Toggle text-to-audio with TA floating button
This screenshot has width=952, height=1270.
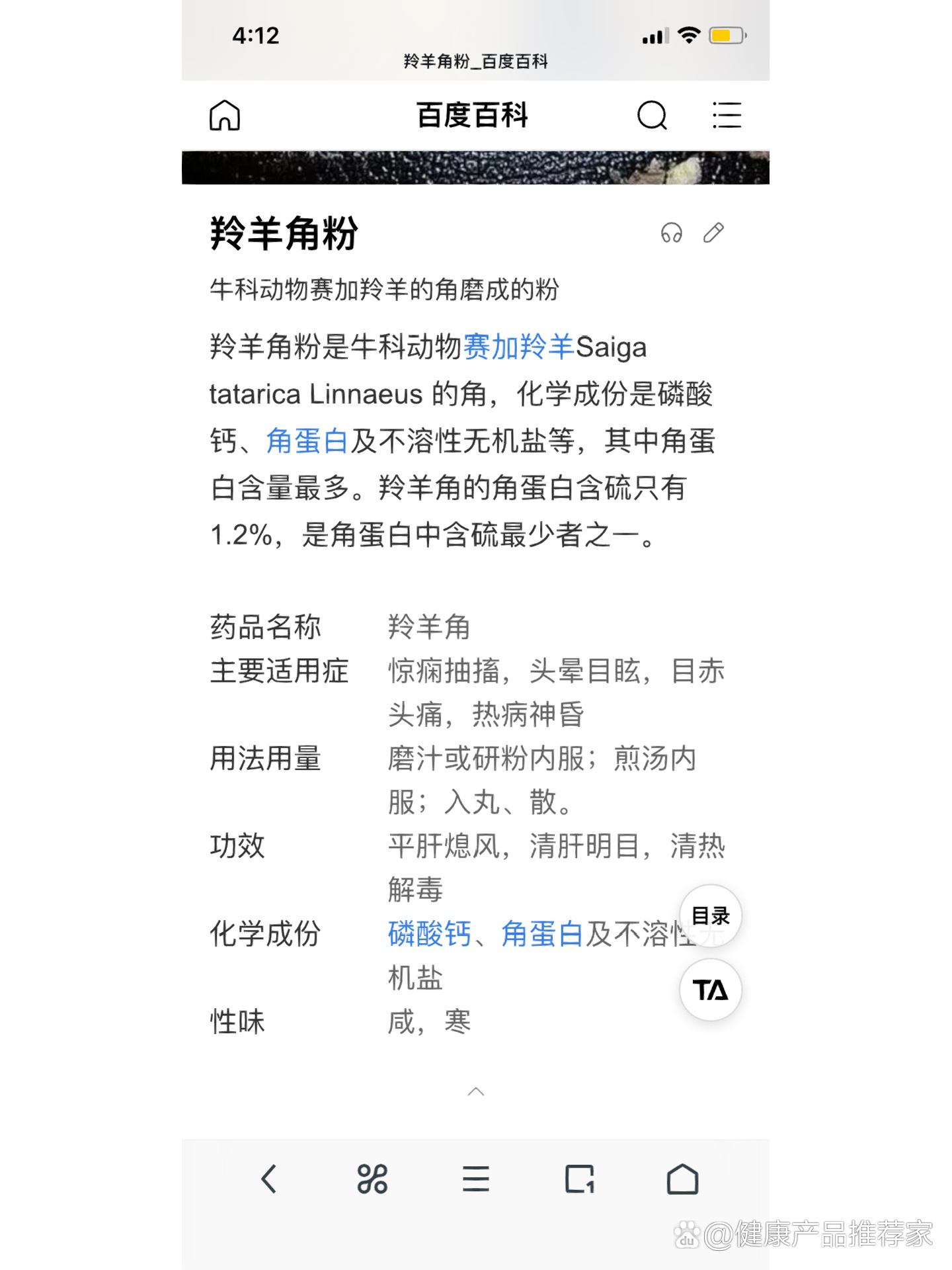click(x=711, y=990)
